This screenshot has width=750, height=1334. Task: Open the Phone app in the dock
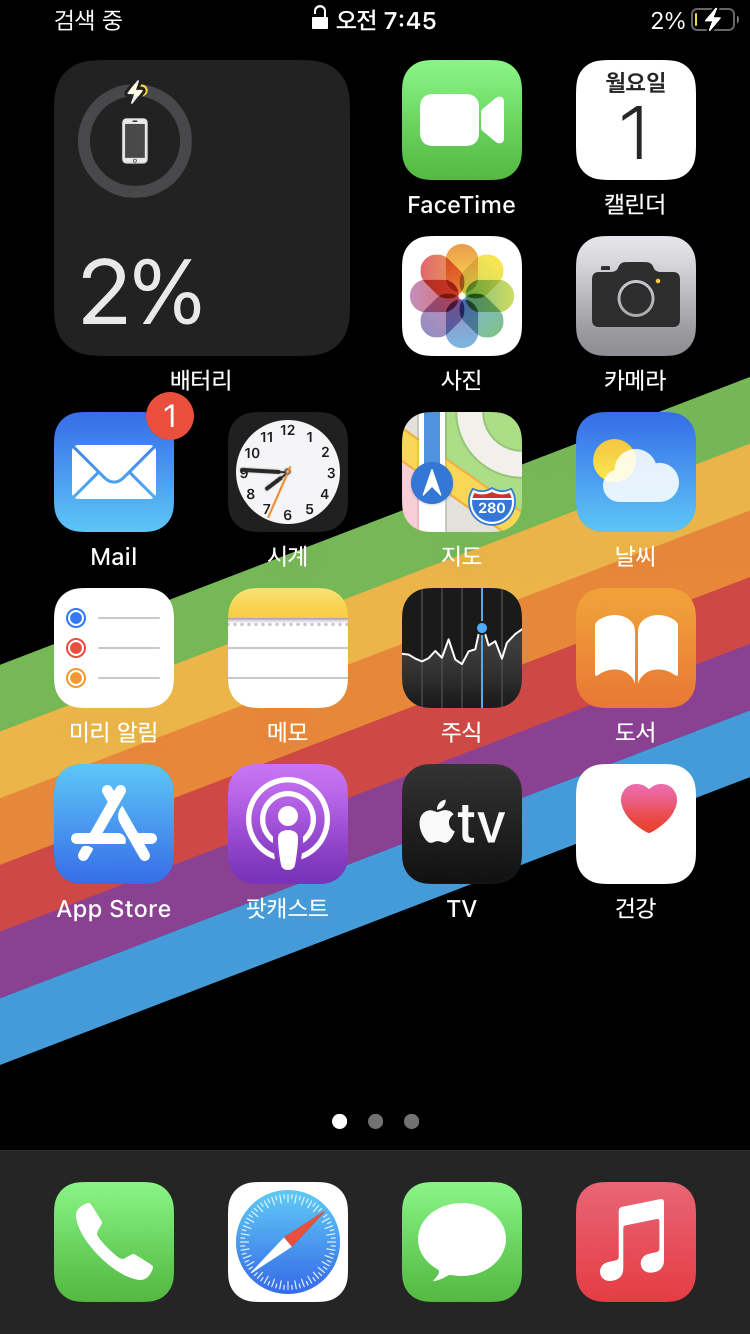point(114,1242)
